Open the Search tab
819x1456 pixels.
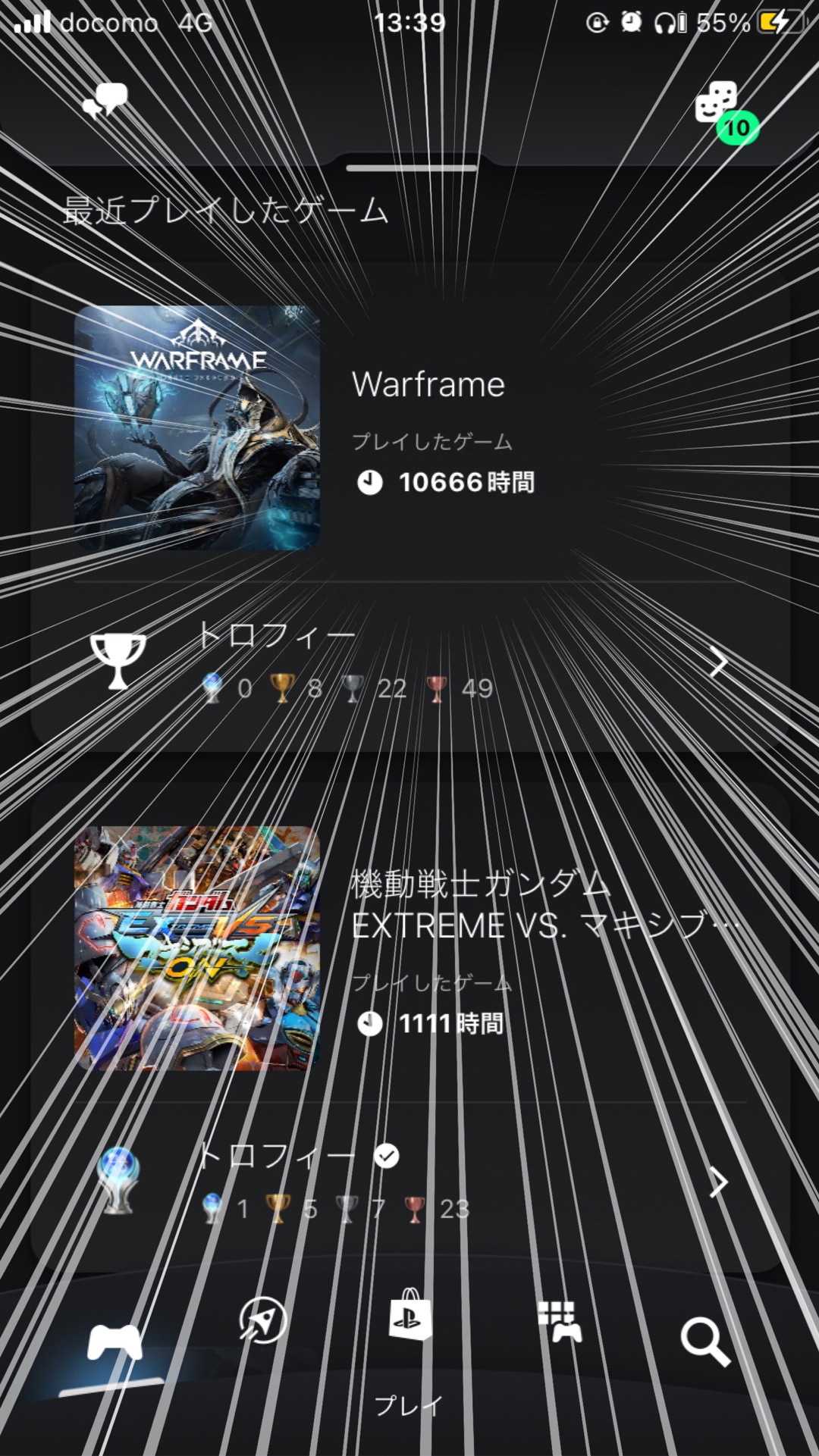pos(705,1342)
